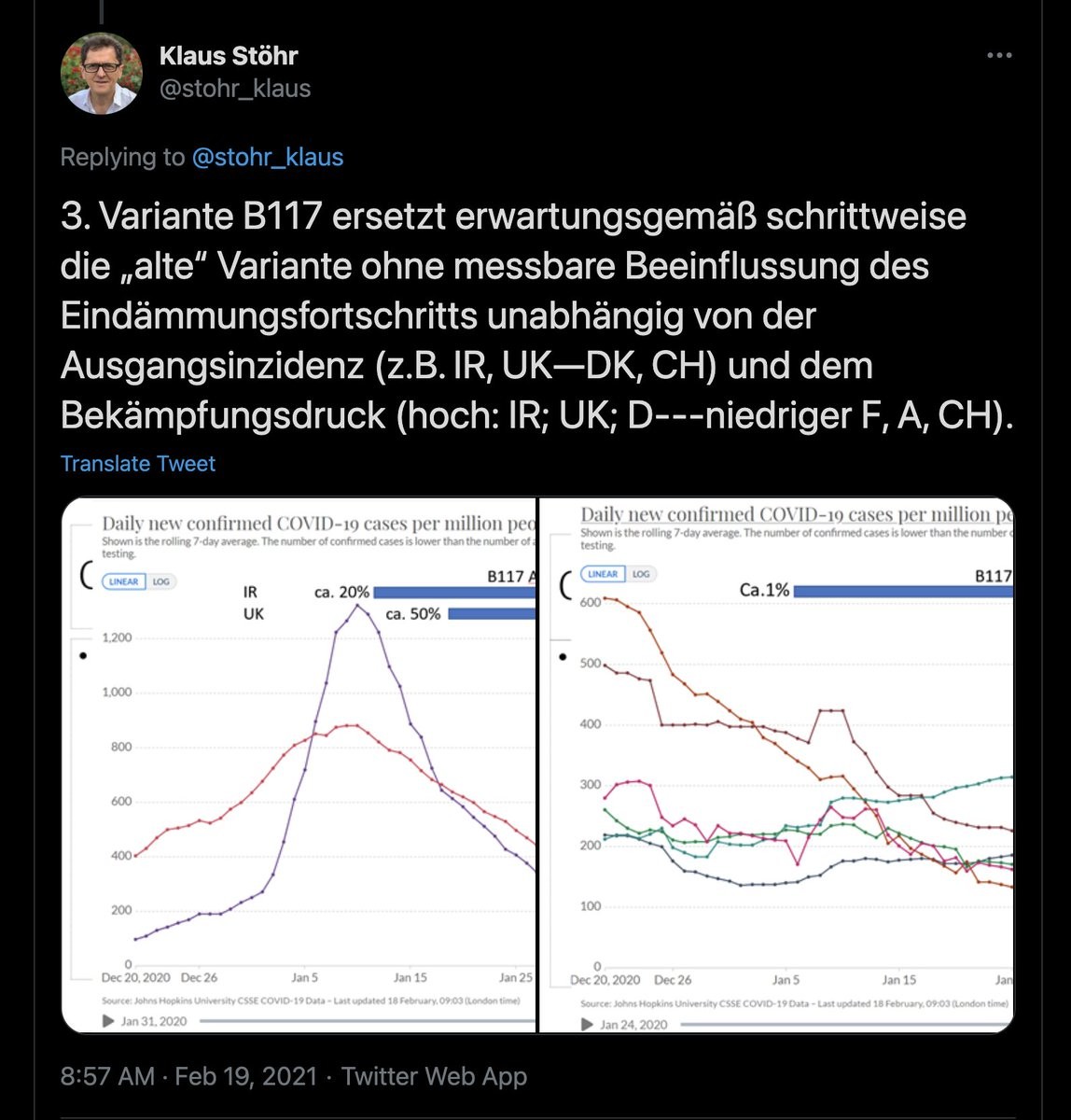Open the left chart image with IR and UK
Viewport: 1071px width, 1120px height.
pyautogui.click(x=299, y=765)
